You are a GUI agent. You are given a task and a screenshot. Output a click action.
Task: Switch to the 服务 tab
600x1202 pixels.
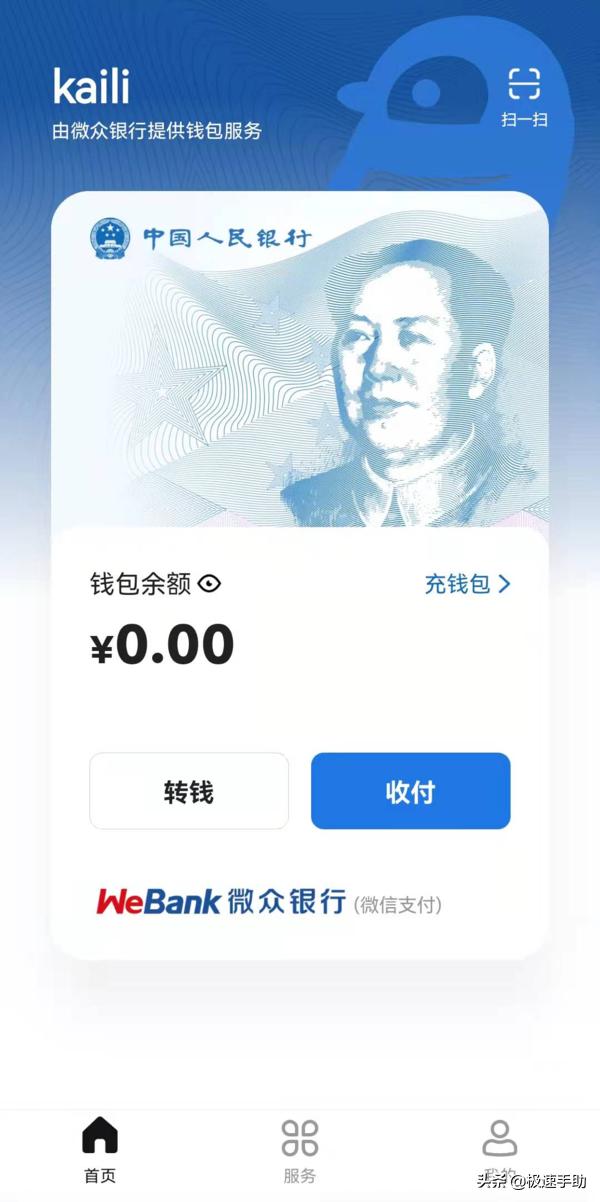coord(299,1150)
